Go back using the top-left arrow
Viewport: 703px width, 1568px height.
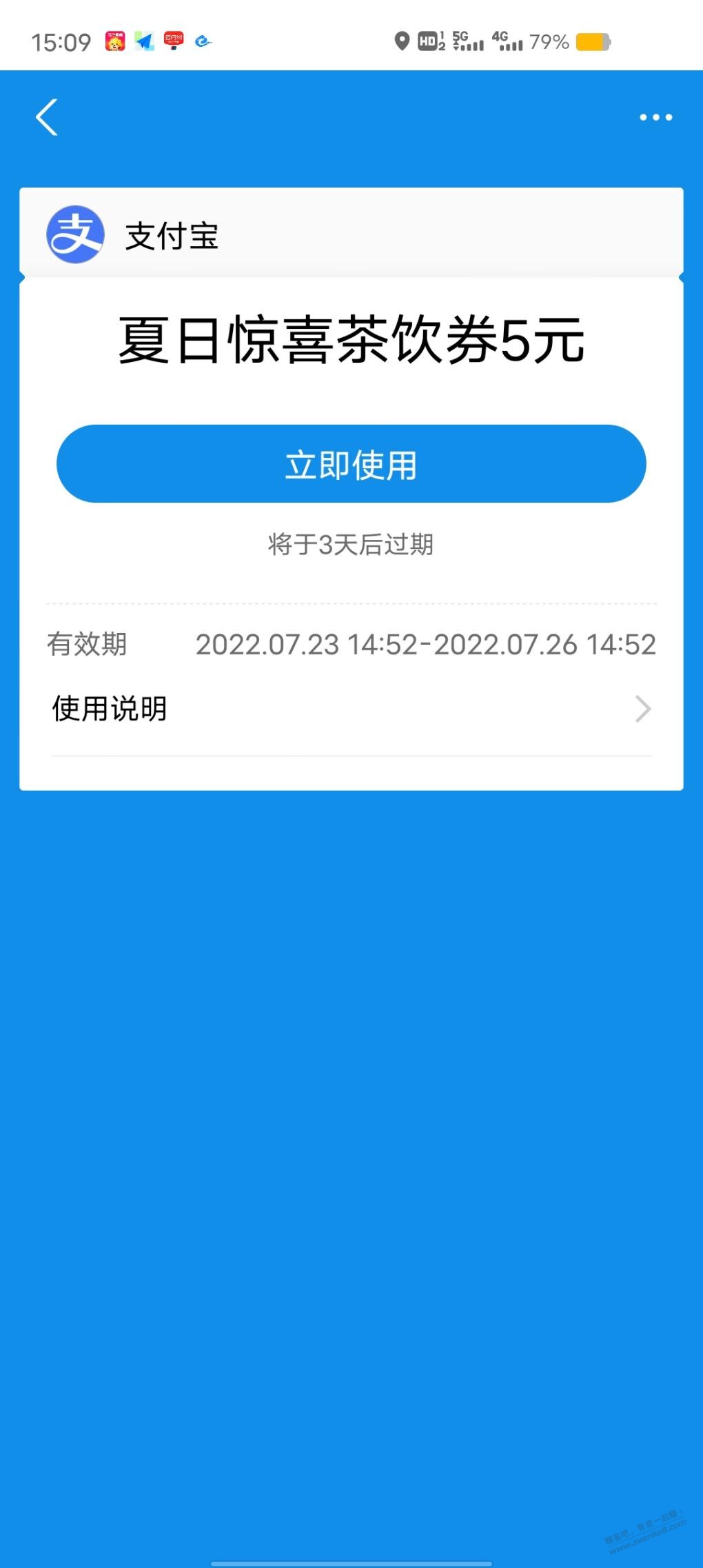point(47,117)
